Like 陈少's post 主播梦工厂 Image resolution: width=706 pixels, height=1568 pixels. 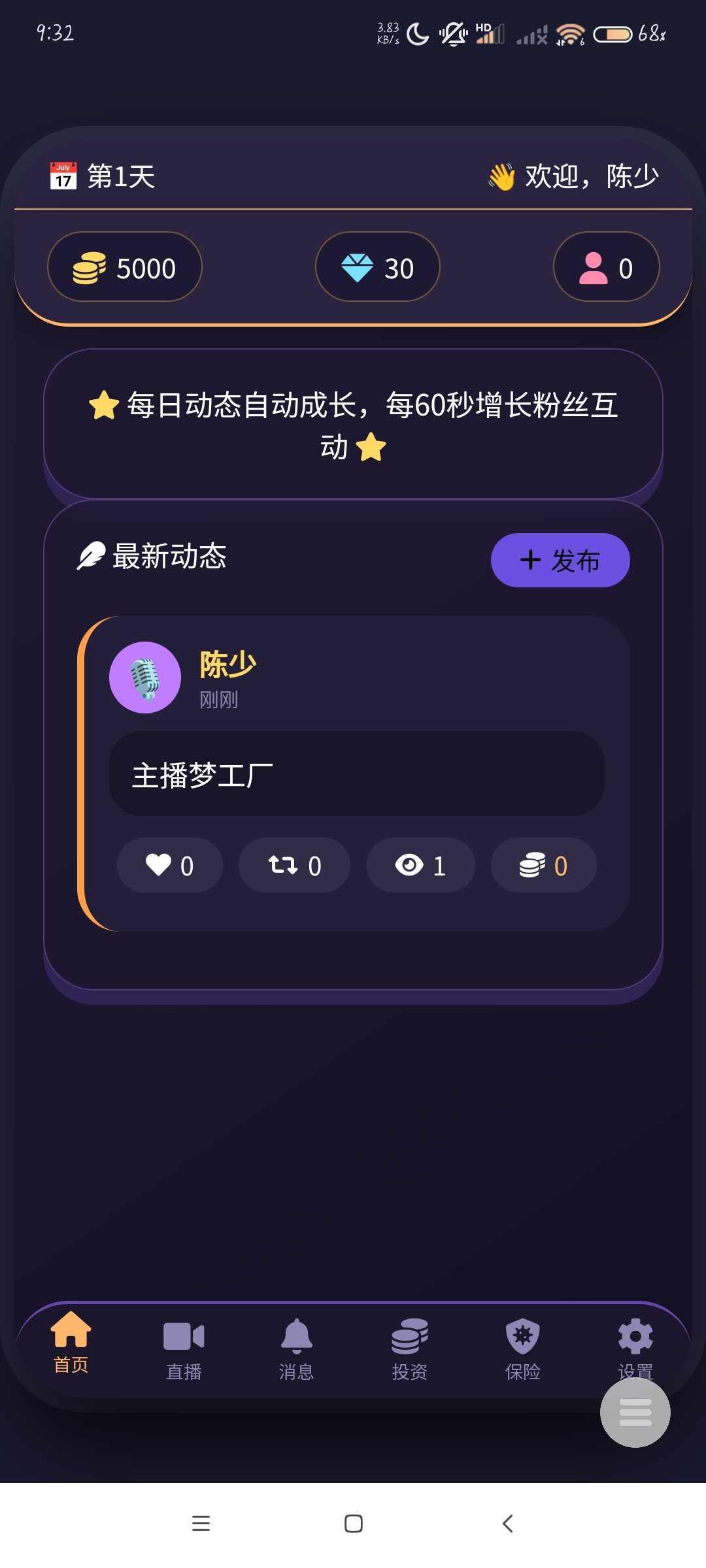click(169, 865)
